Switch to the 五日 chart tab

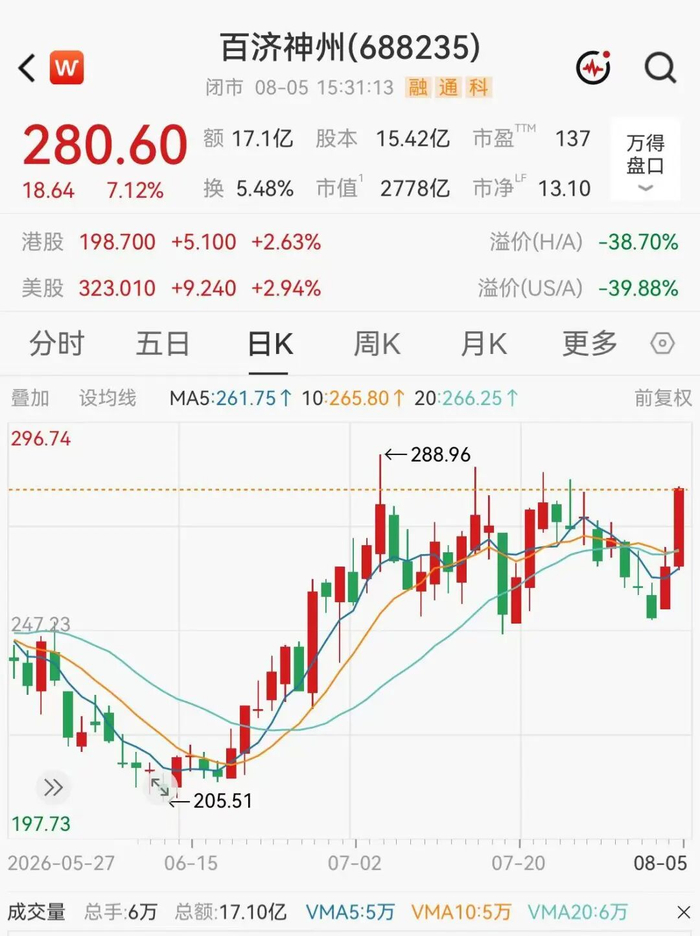click(163, 344)
